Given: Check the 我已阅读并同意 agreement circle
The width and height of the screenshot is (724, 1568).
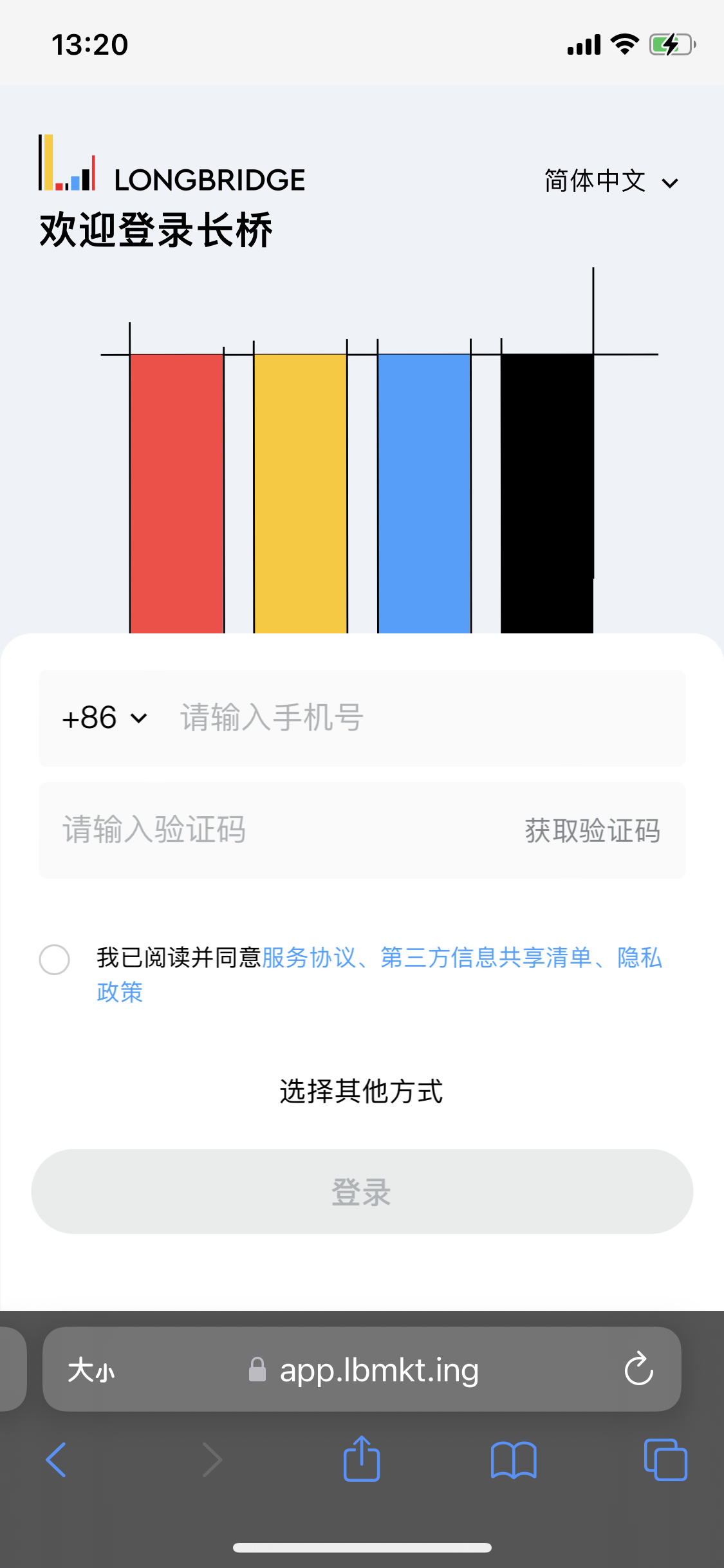Looking at the screenshot, I should [55, 959].
